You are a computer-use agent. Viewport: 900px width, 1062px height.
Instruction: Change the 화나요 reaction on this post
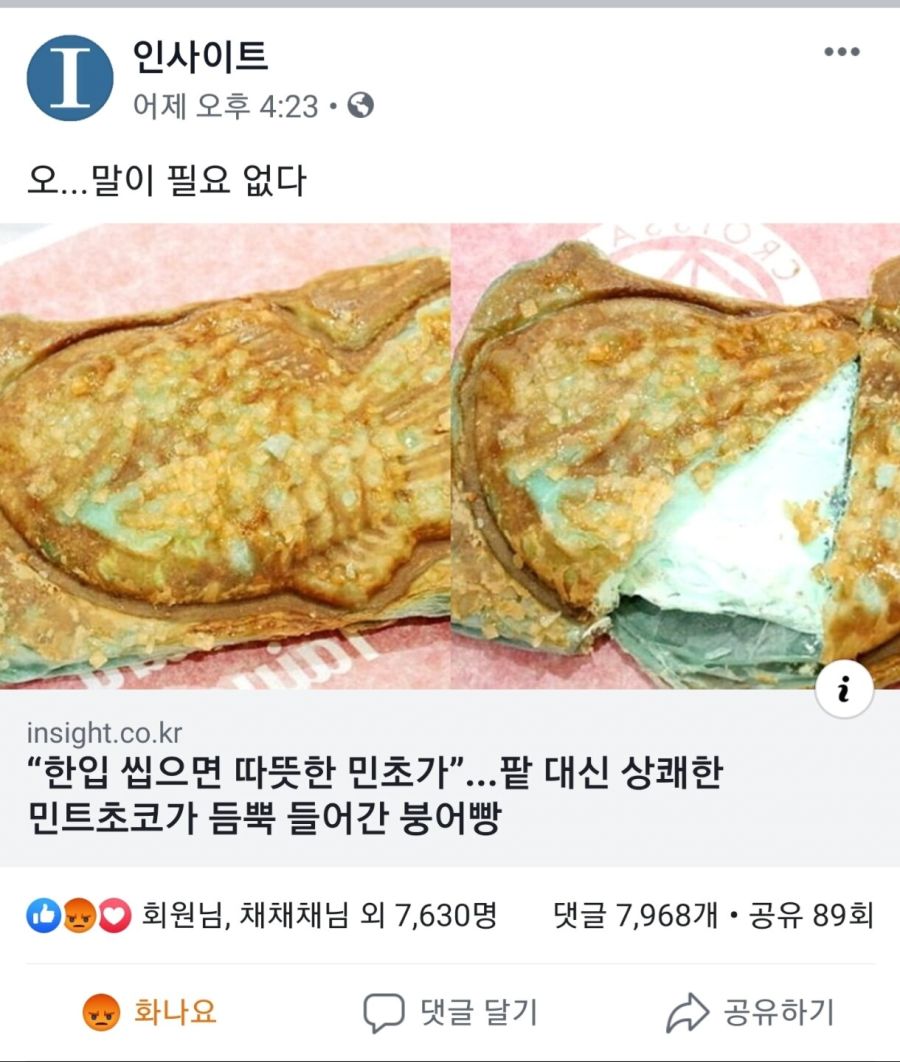[150, 1011]
